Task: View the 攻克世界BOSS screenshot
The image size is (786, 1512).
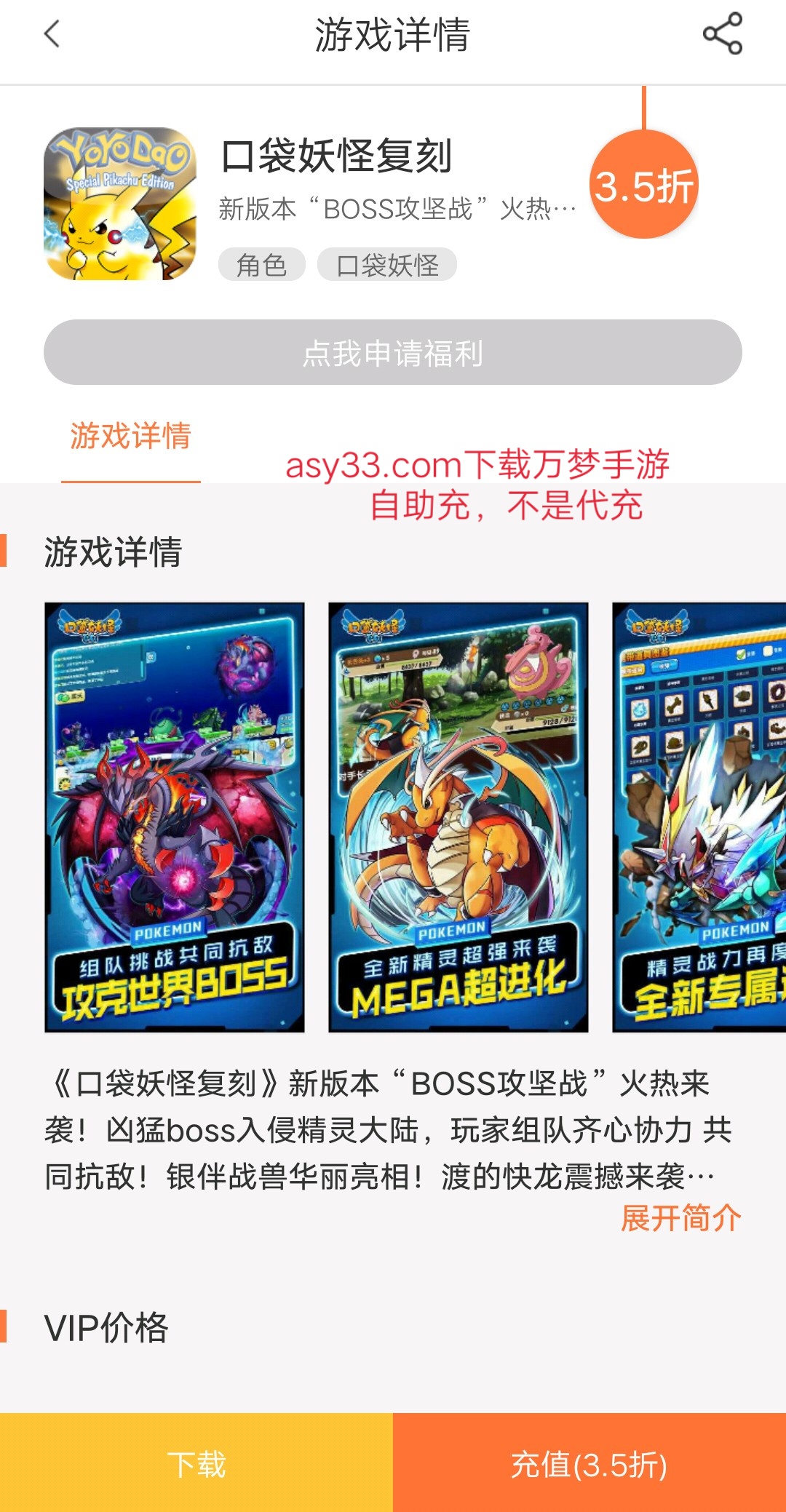Action: (175, 817)
